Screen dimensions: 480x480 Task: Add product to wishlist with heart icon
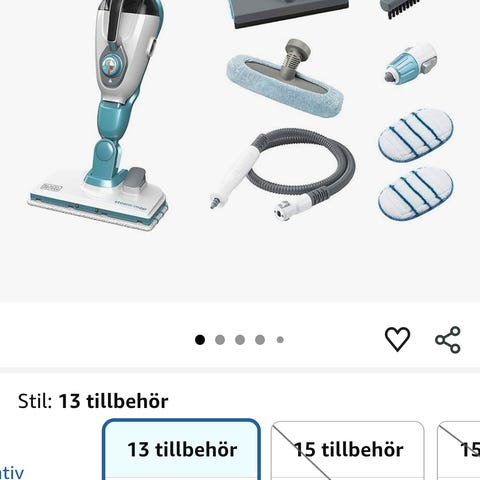pyautogui.click(x=397, y=339)
